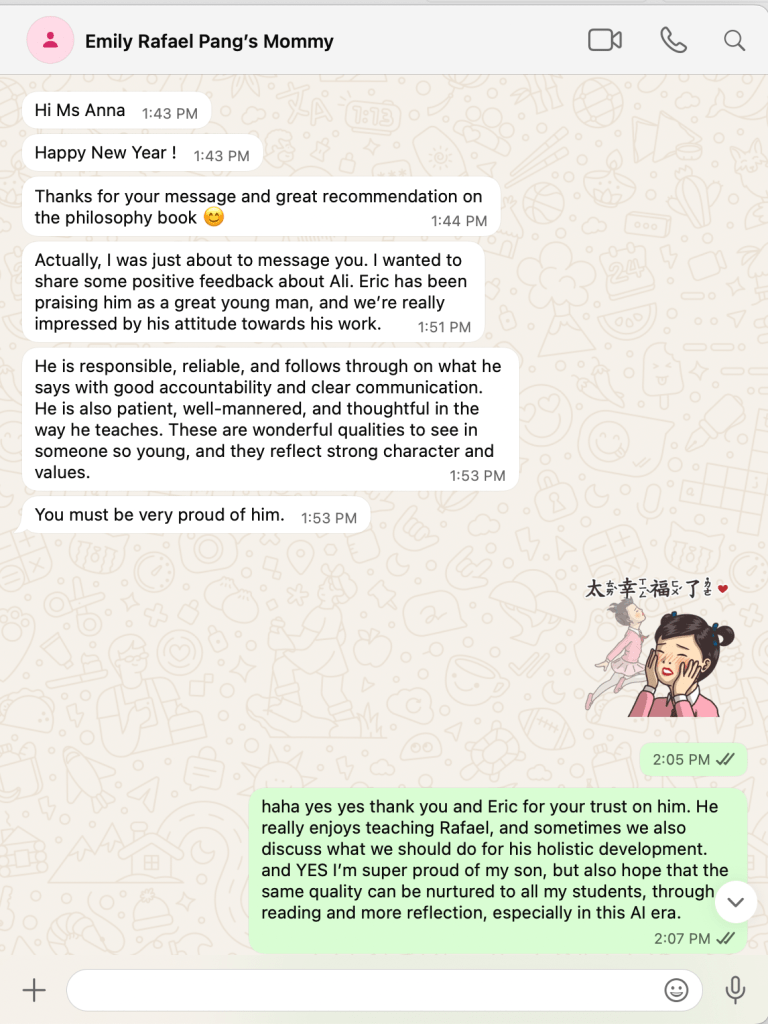Open Emily Rafael Pang's Mommy contact details
768x1024 pixels.
pyautogui.click(x=209, y=41)
